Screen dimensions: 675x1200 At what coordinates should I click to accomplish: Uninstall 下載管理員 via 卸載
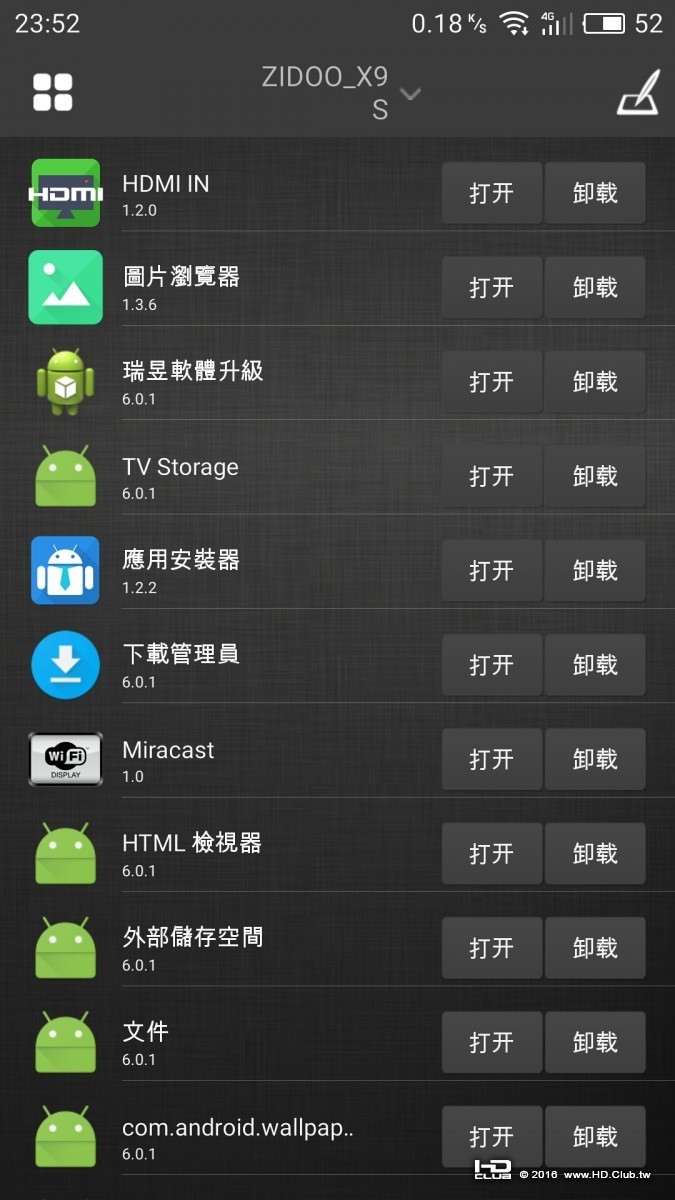[595, 665]
